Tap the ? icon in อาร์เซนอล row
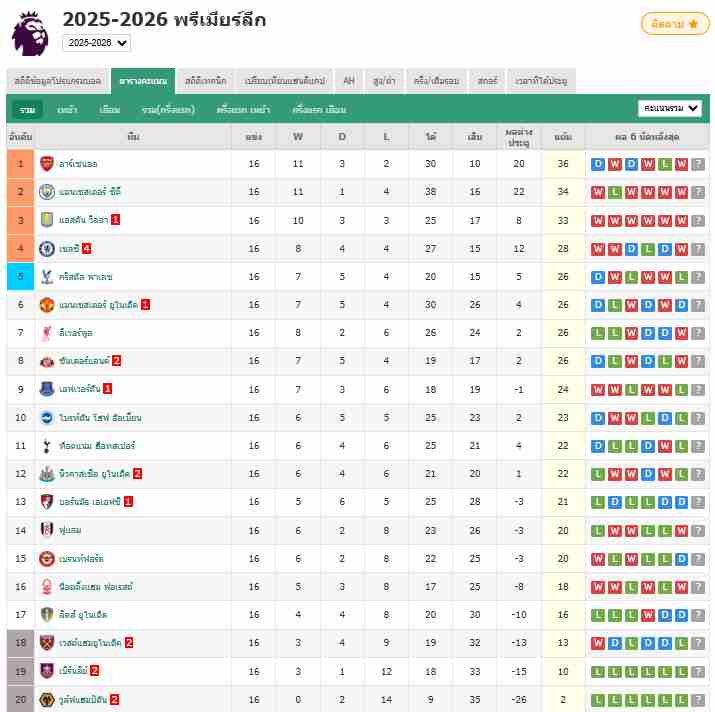This screenshot has width=715, height=712. pos(697,164)
